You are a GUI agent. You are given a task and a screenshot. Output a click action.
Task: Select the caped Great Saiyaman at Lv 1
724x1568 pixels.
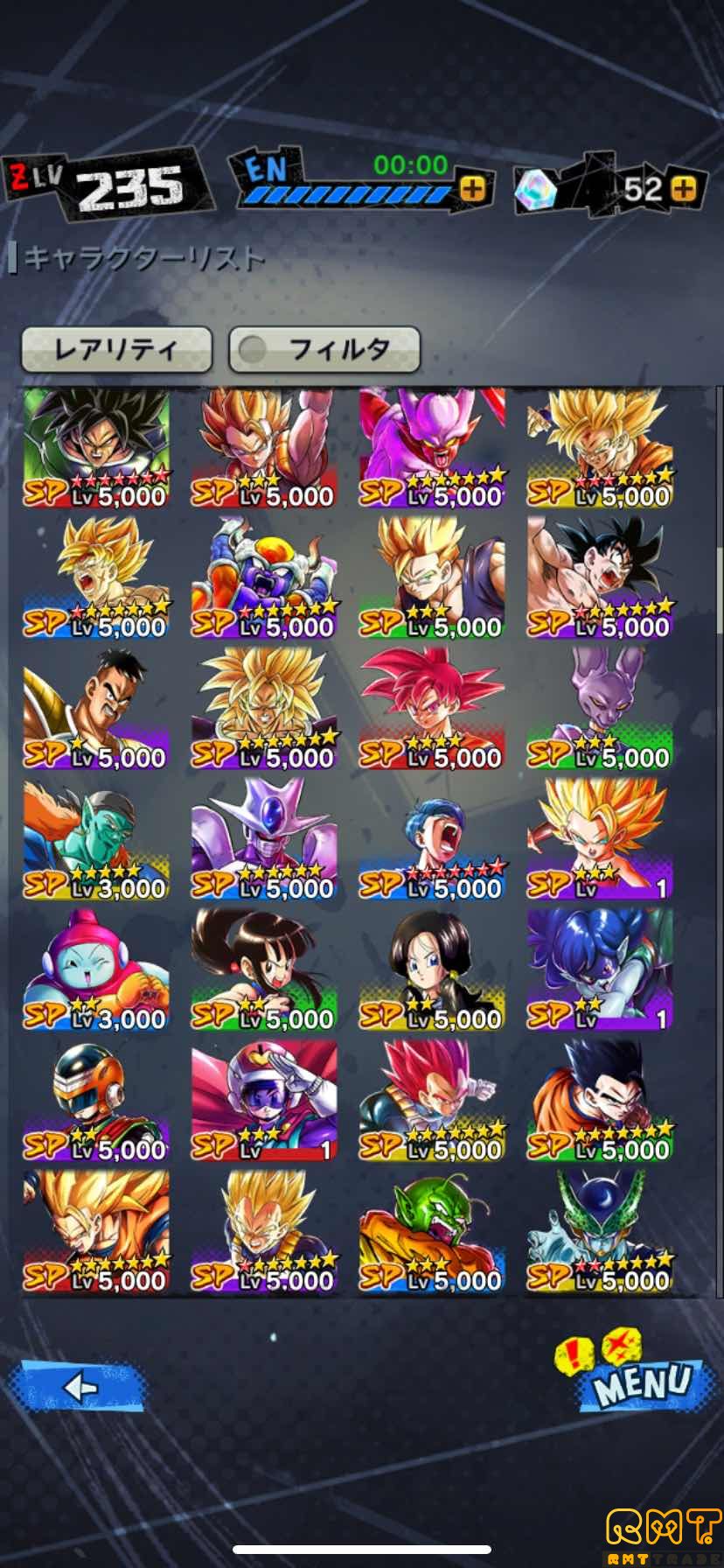pos(264,1102)
